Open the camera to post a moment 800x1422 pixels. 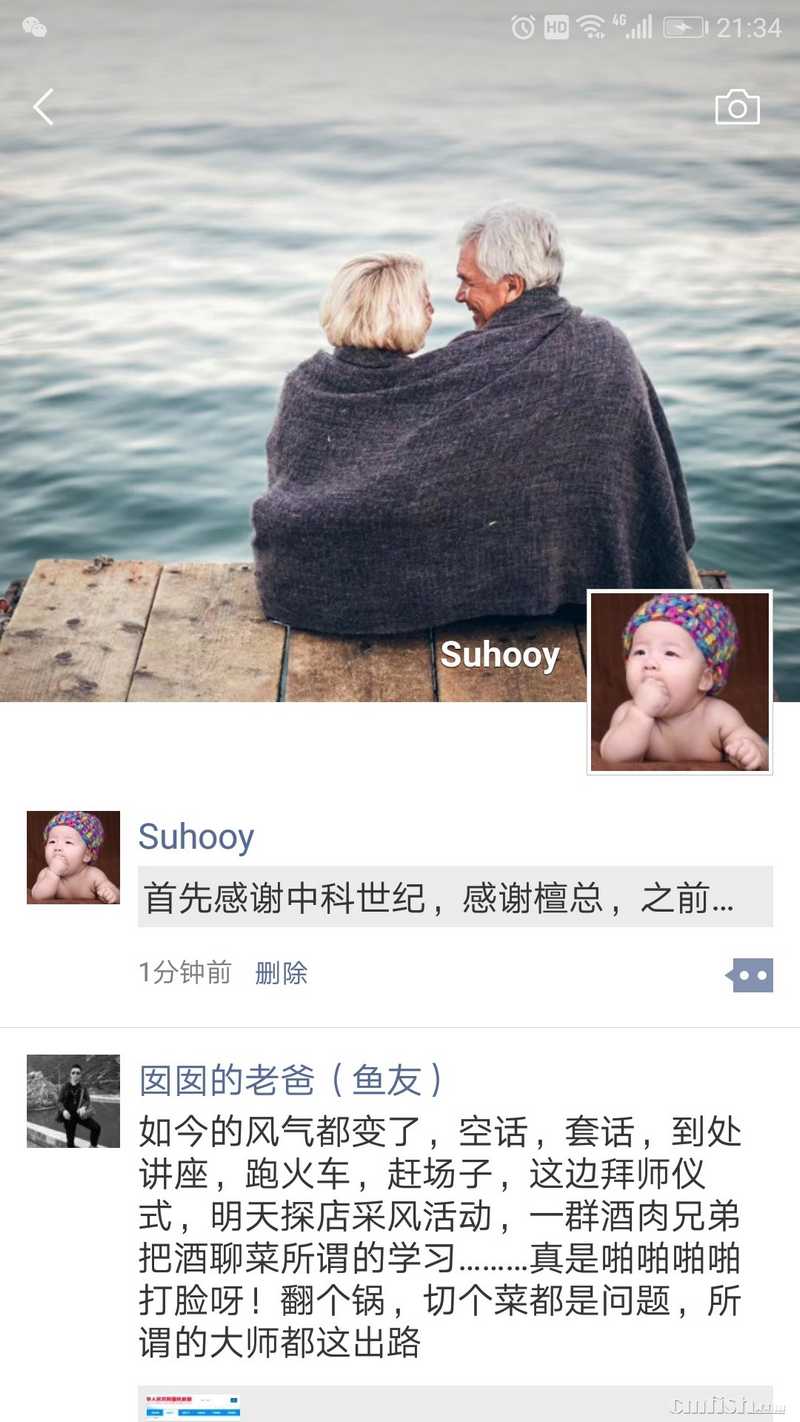tap(737, 108)
